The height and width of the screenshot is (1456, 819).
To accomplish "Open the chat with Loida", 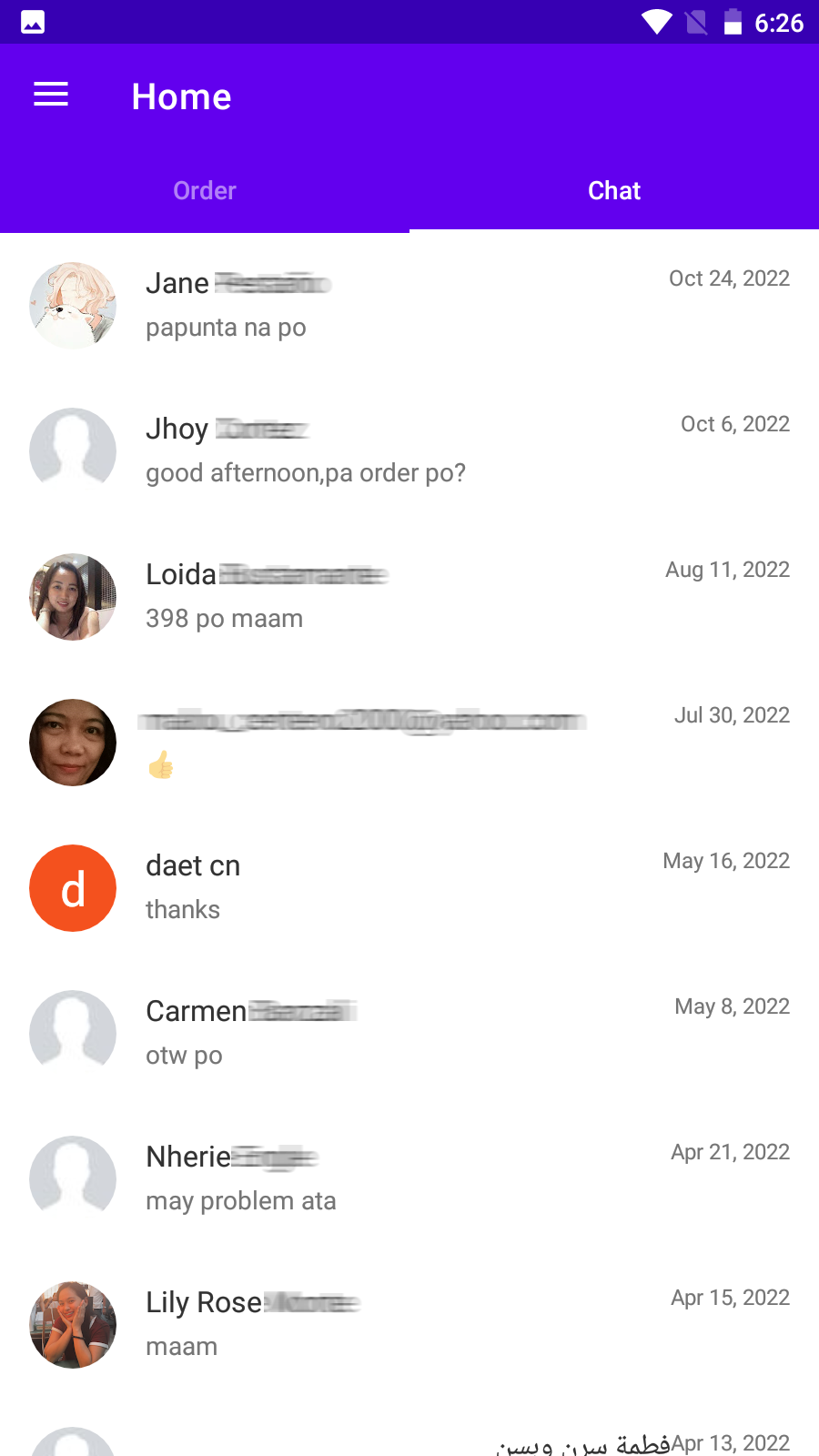I will [x=409, y=597].
